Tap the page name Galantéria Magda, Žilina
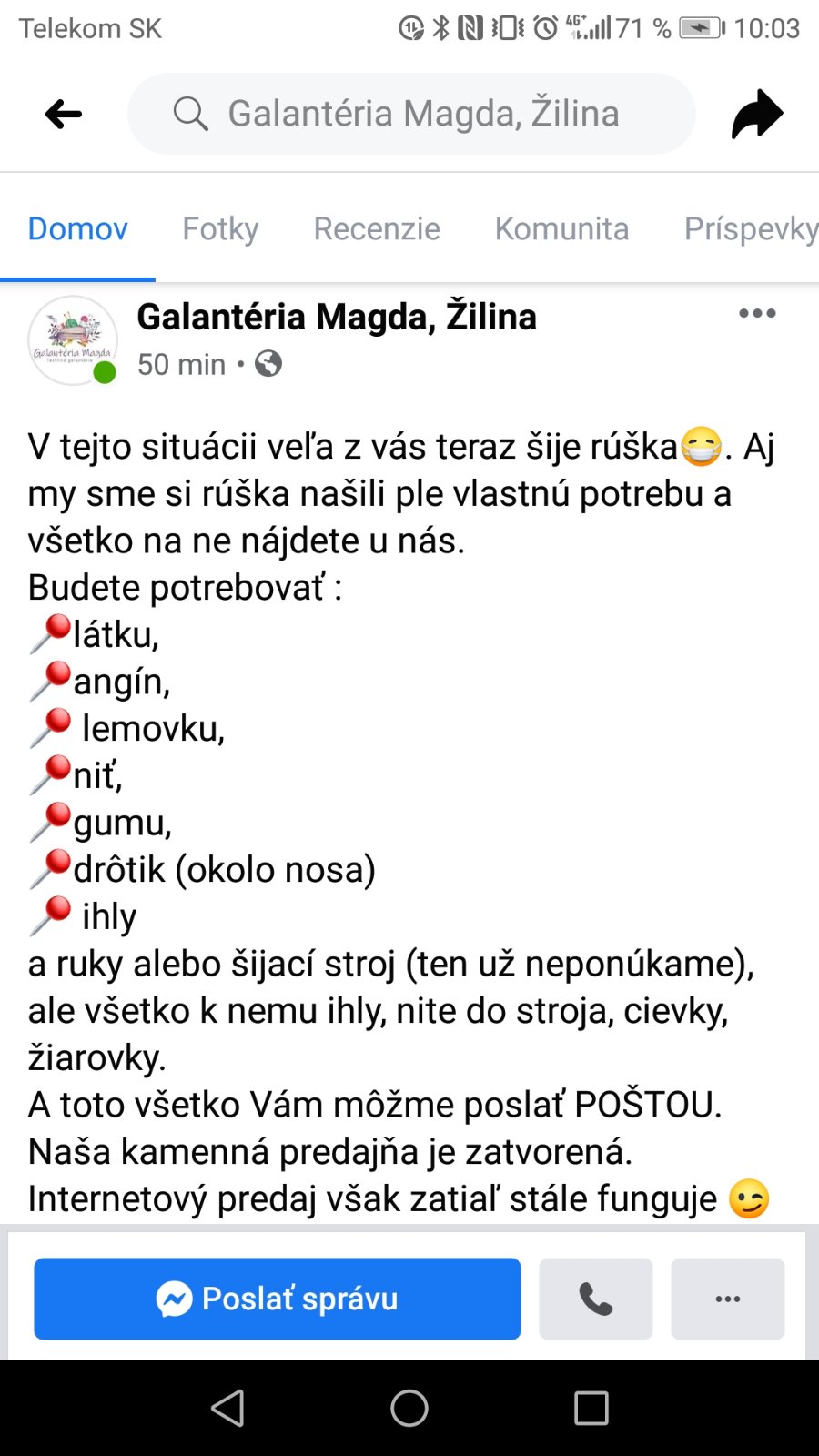 (x=337, y=317)
